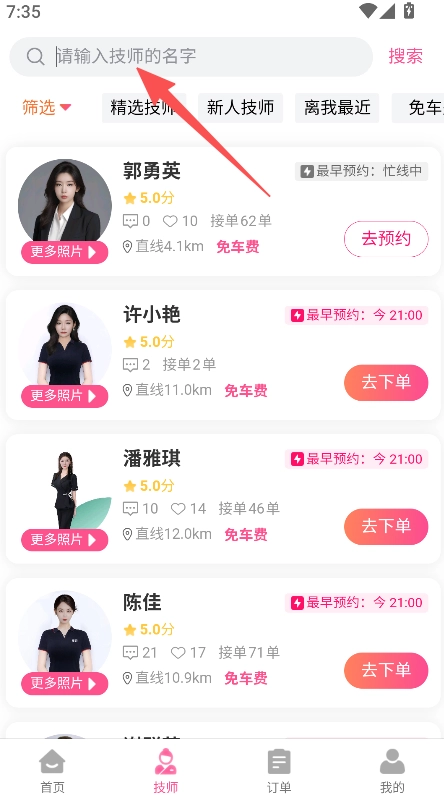View 更多照片 of 陈佳

pos(64,683)
